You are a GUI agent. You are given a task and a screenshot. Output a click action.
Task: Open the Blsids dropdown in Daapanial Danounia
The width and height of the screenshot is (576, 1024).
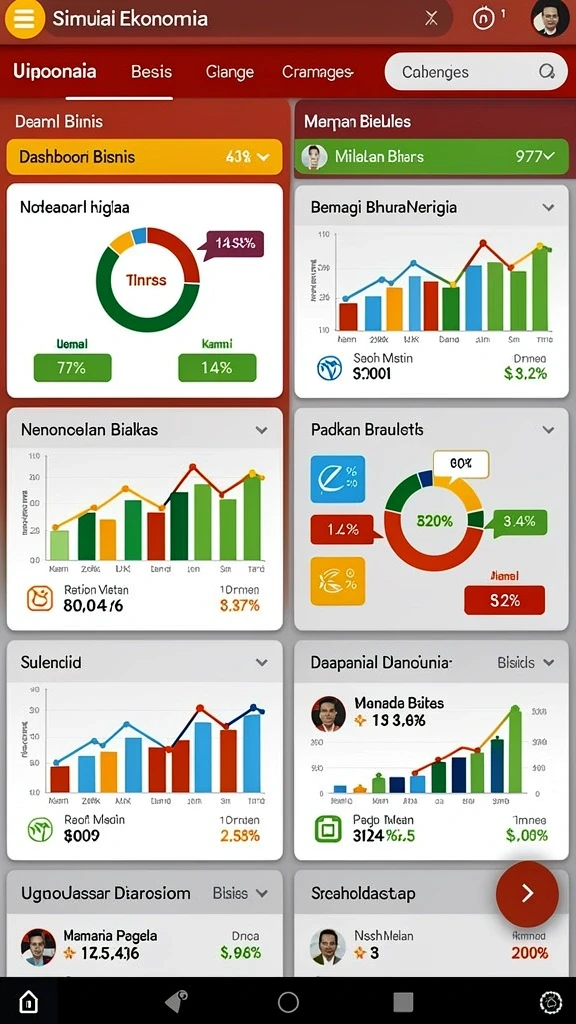coord(526,662)
